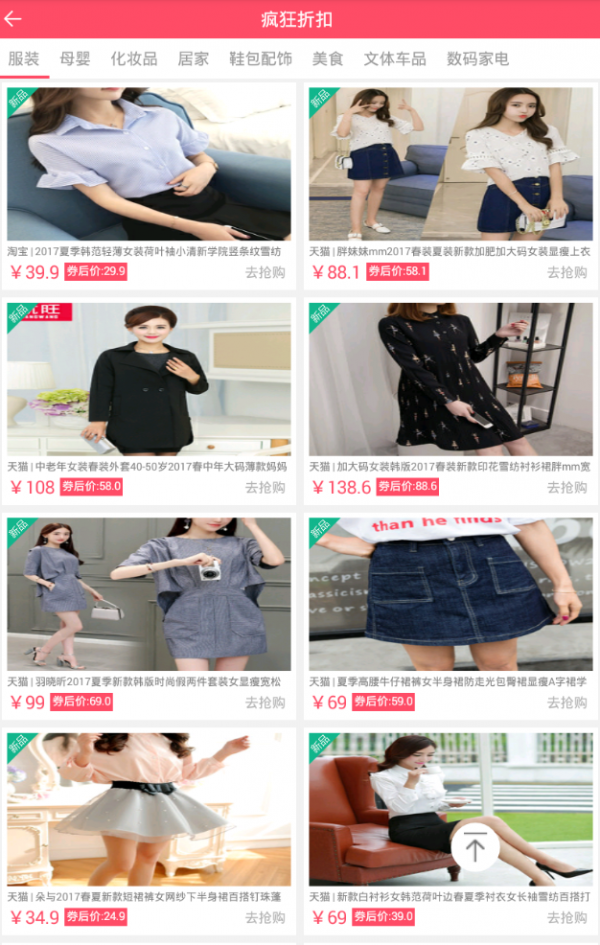Switch to the 美食 tab
The width and height of the screenshot is (600, 945).
click(328, 59)
